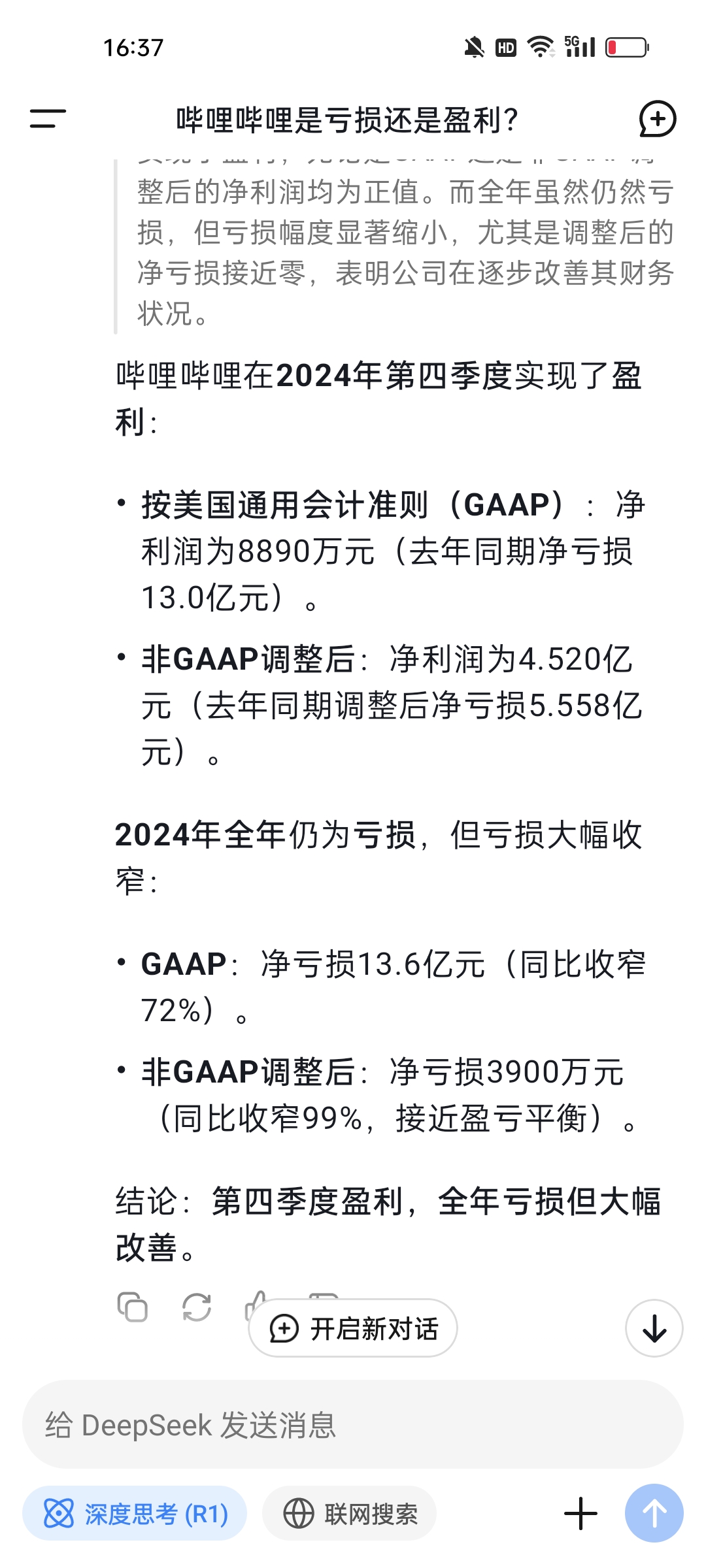This screenshot has height=1568, width=706.
Task: Tap the 开启新对话 button
Action: (353, 1328)
